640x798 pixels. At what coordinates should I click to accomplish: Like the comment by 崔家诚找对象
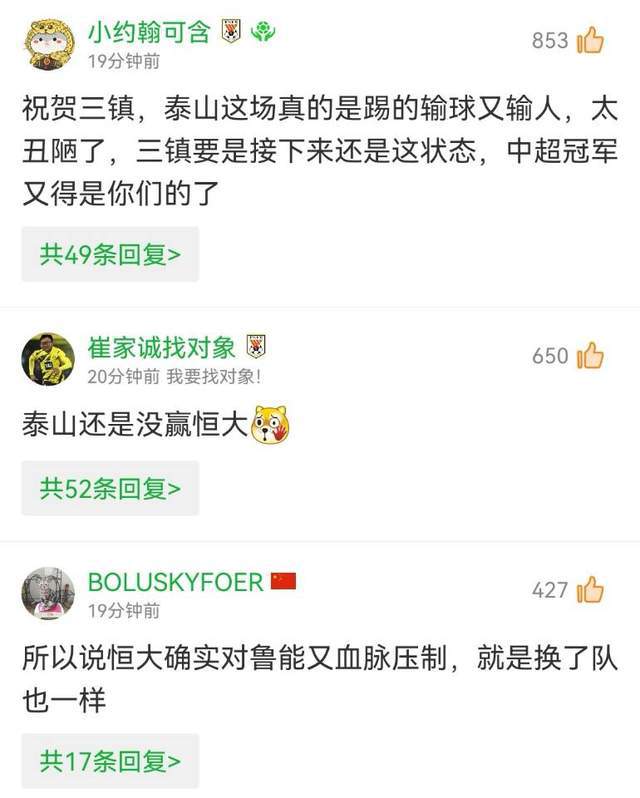pyautogui.click(x=590, y=355)
